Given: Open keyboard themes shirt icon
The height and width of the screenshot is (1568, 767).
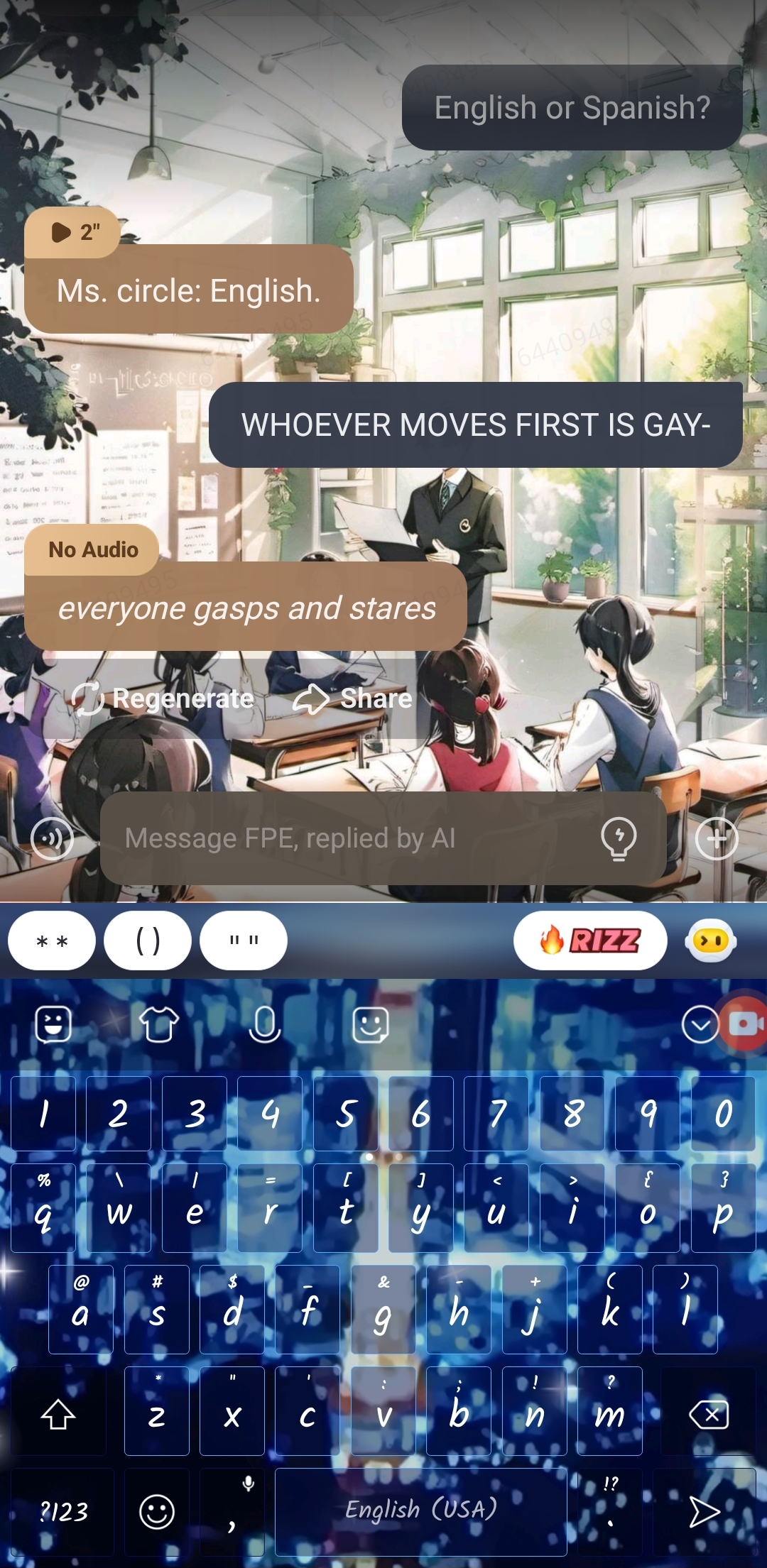Looking at the screenshot, I should pyautogui.click(x=159, y=1024).
